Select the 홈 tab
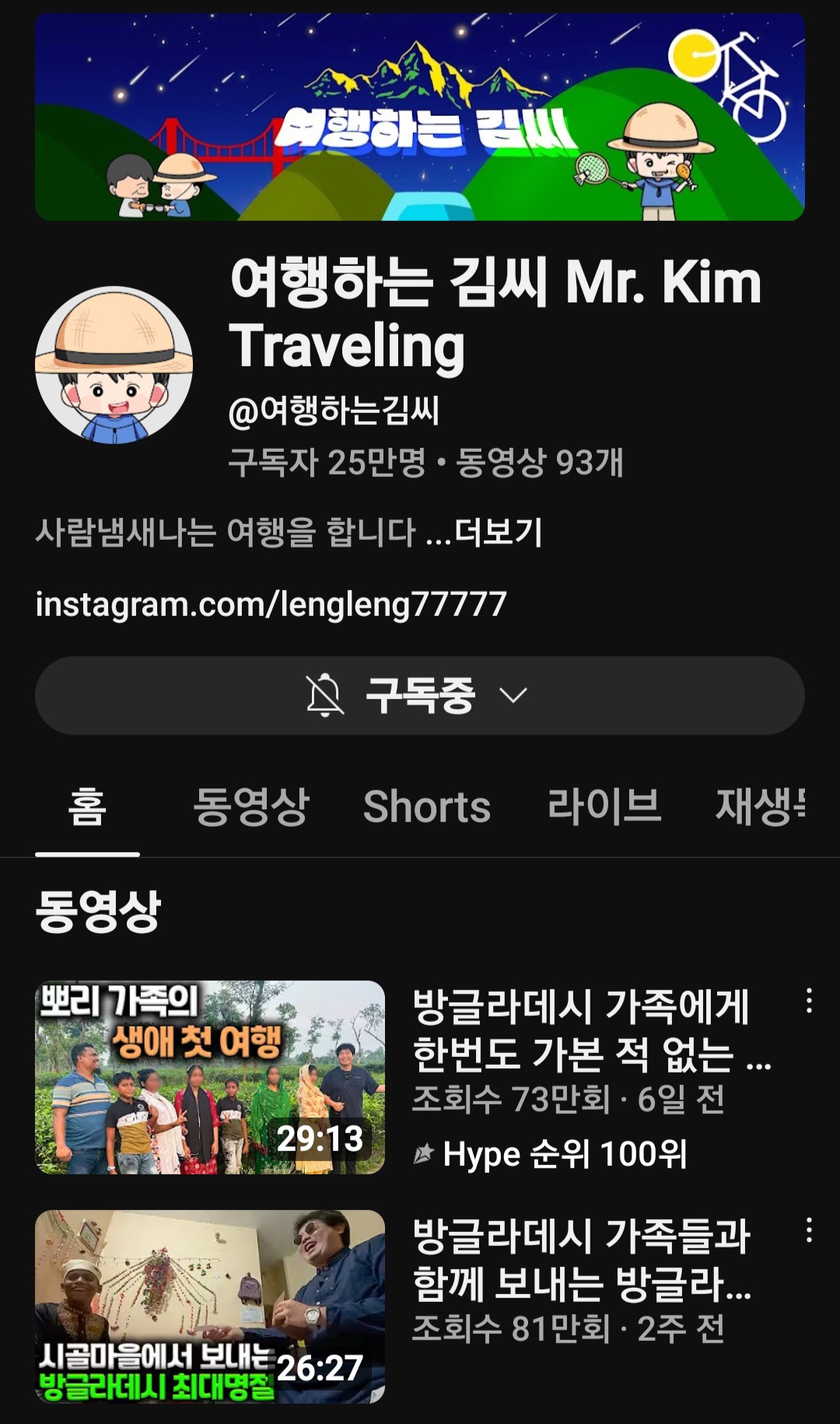Image resolution: width=840 pixels, height=1424 pixels. pos(87,806)
